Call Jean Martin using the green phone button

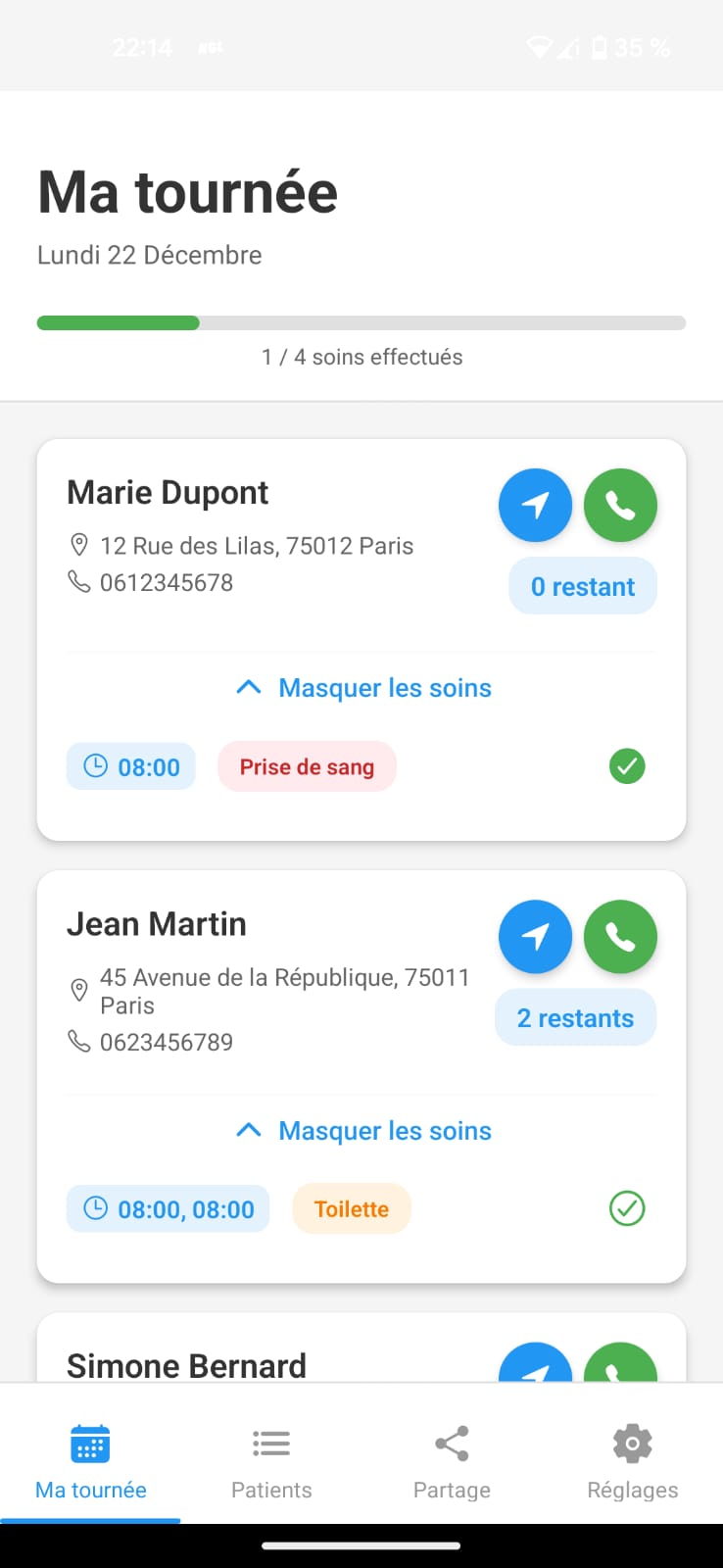619,937
